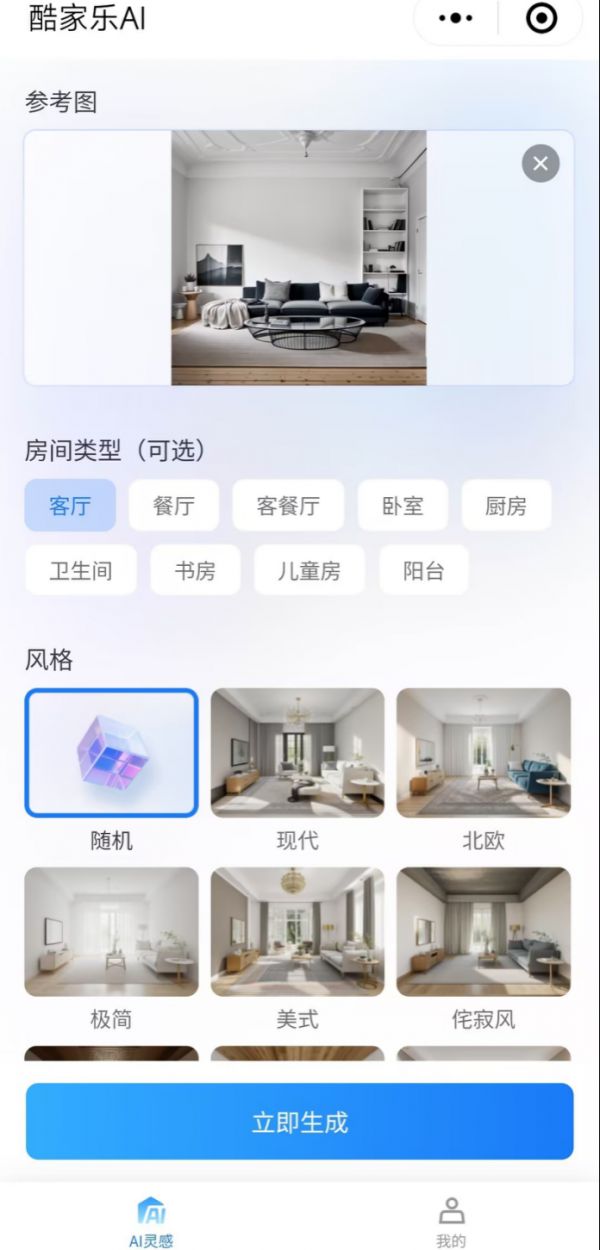Select the 极简 style thumbnail
The image size is (600, 1250).
pyautogui.click(x=111, y=932)
